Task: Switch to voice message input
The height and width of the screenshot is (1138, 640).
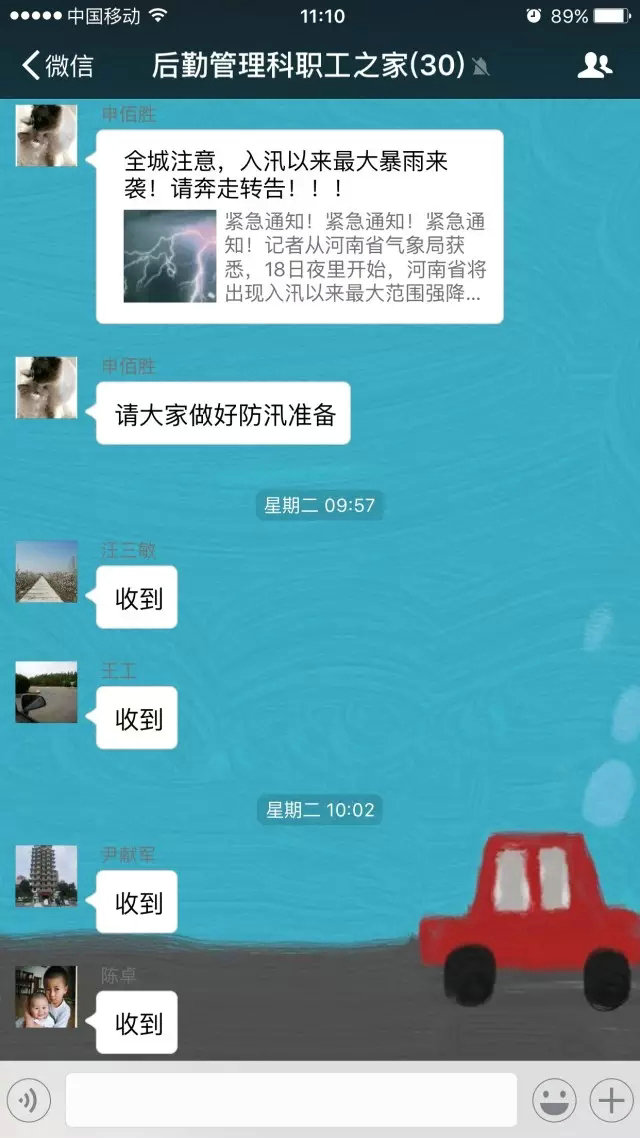Action: (x=29, y=1101)
